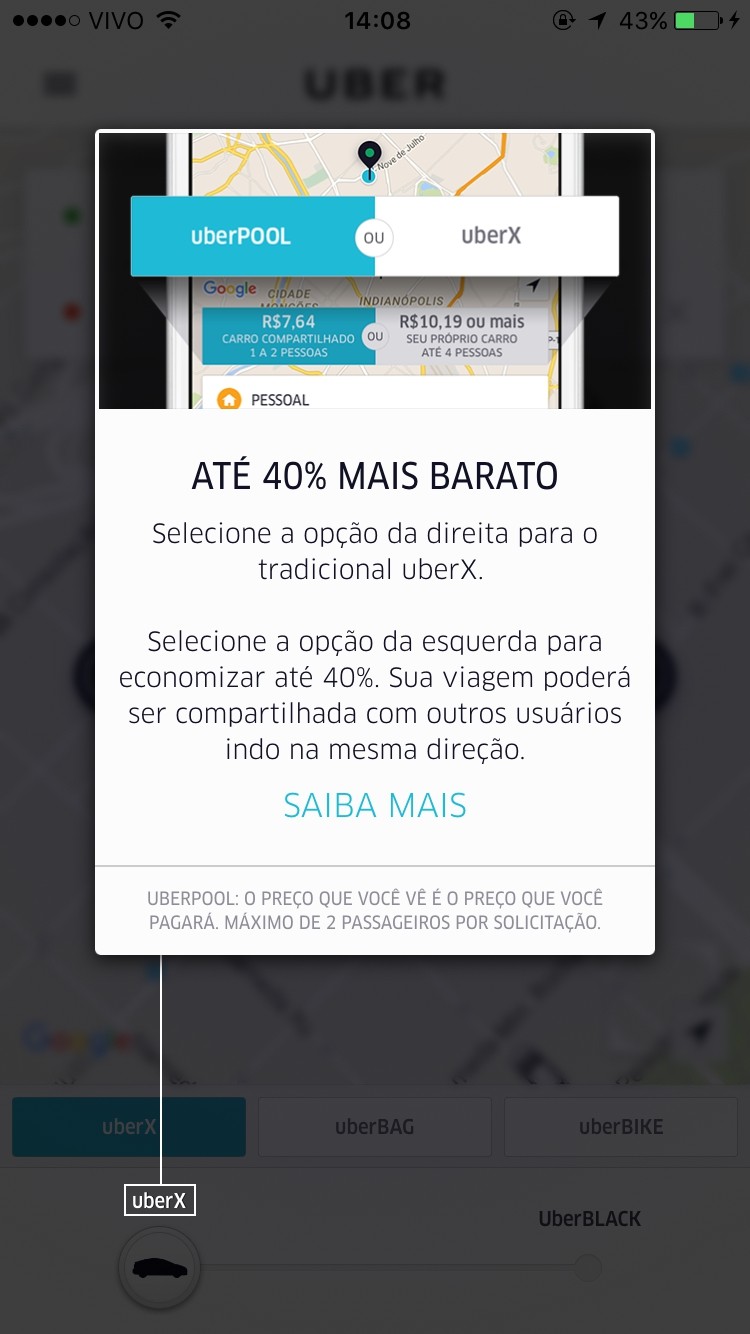Viewport: 750px width, 1334px height.
Task: Select the uberBAG option
Action: click(x=375, y=1127)
